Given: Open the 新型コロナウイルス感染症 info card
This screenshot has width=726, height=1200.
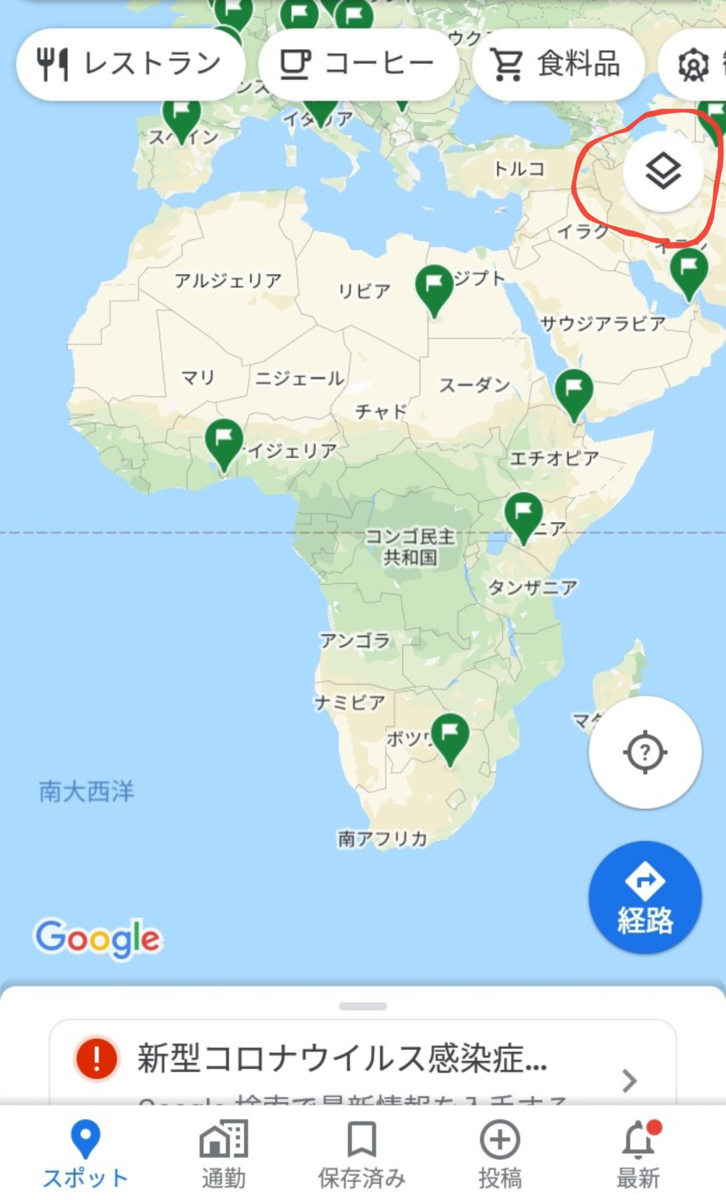Looking at the screenshot, I should pos(362,1064).
